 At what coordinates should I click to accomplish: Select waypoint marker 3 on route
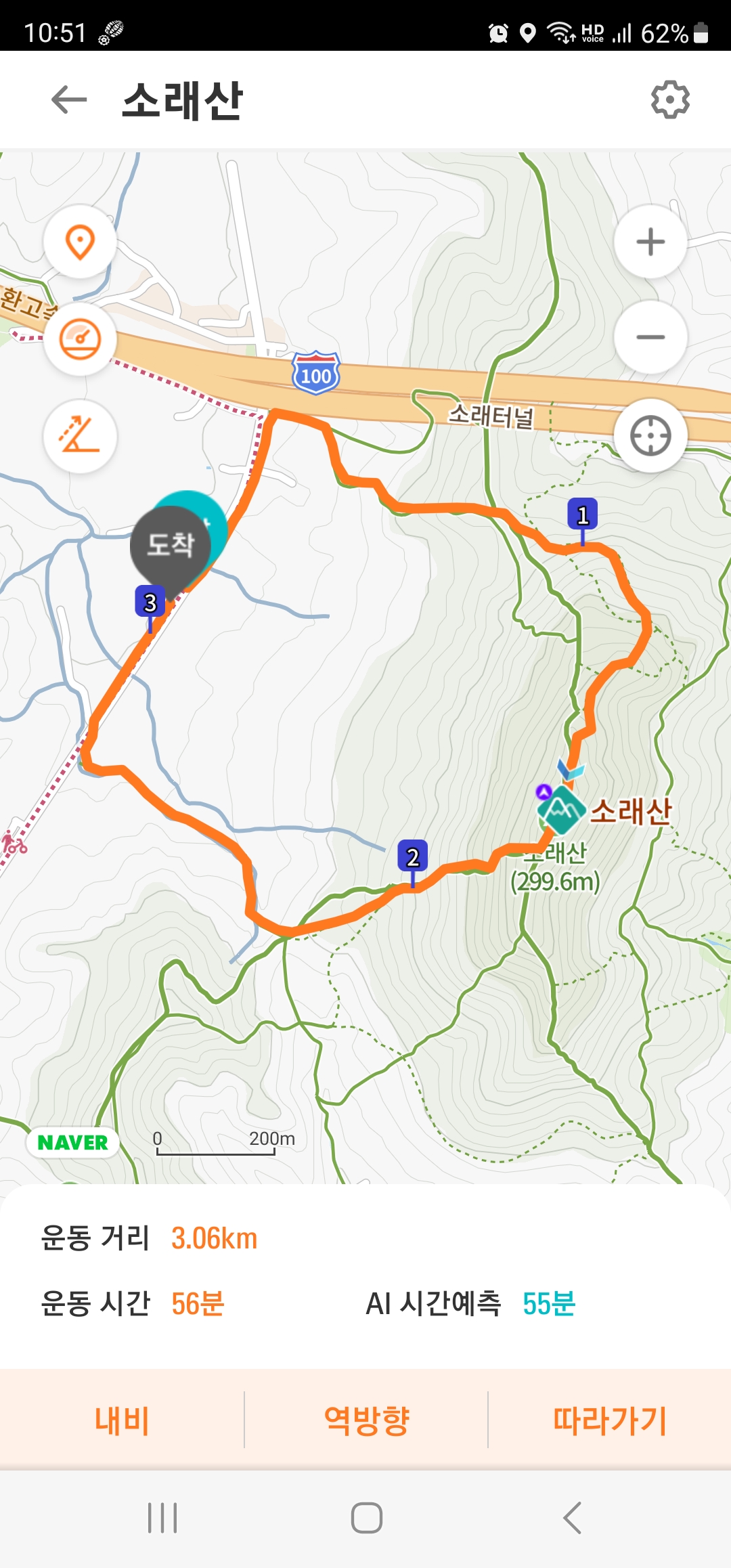pos(150,603)
